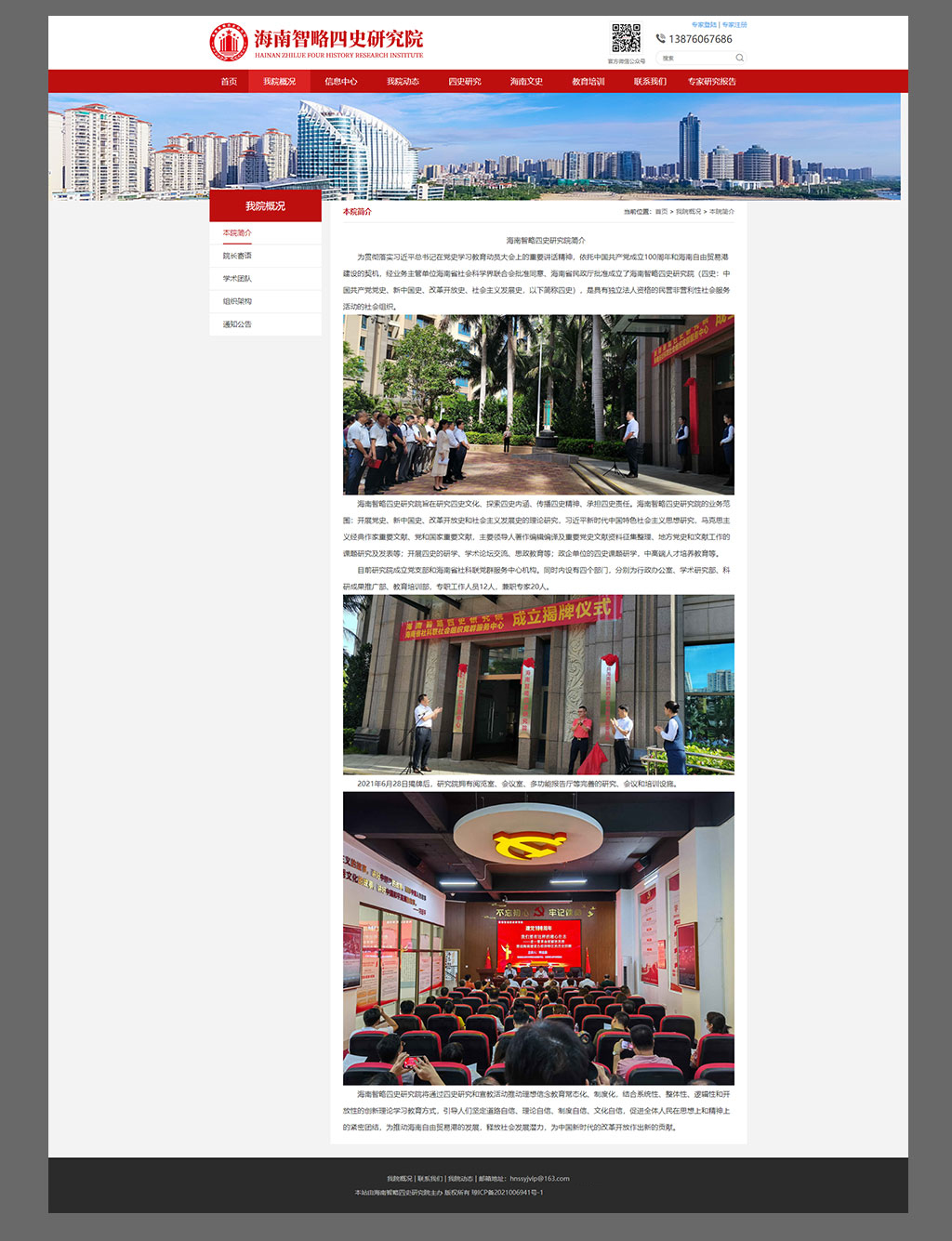This screenshot has height=1241, width=952.
Task: Open the footer 我院动态 link
Action: coord(460,1179)
